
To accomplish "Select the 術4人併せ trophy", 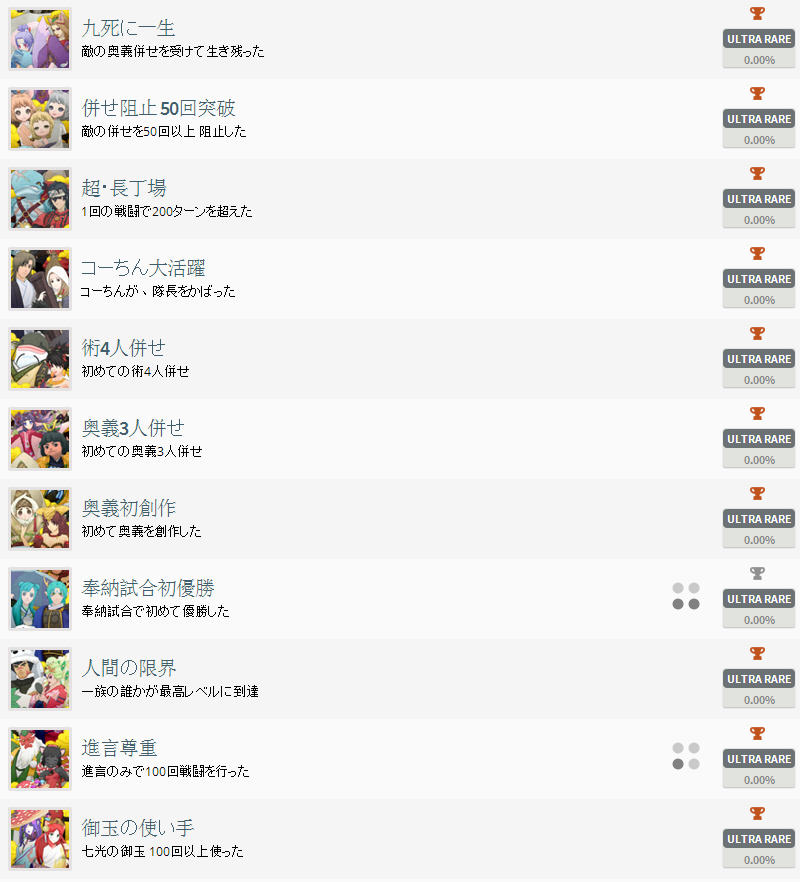I will pos(123,348).
